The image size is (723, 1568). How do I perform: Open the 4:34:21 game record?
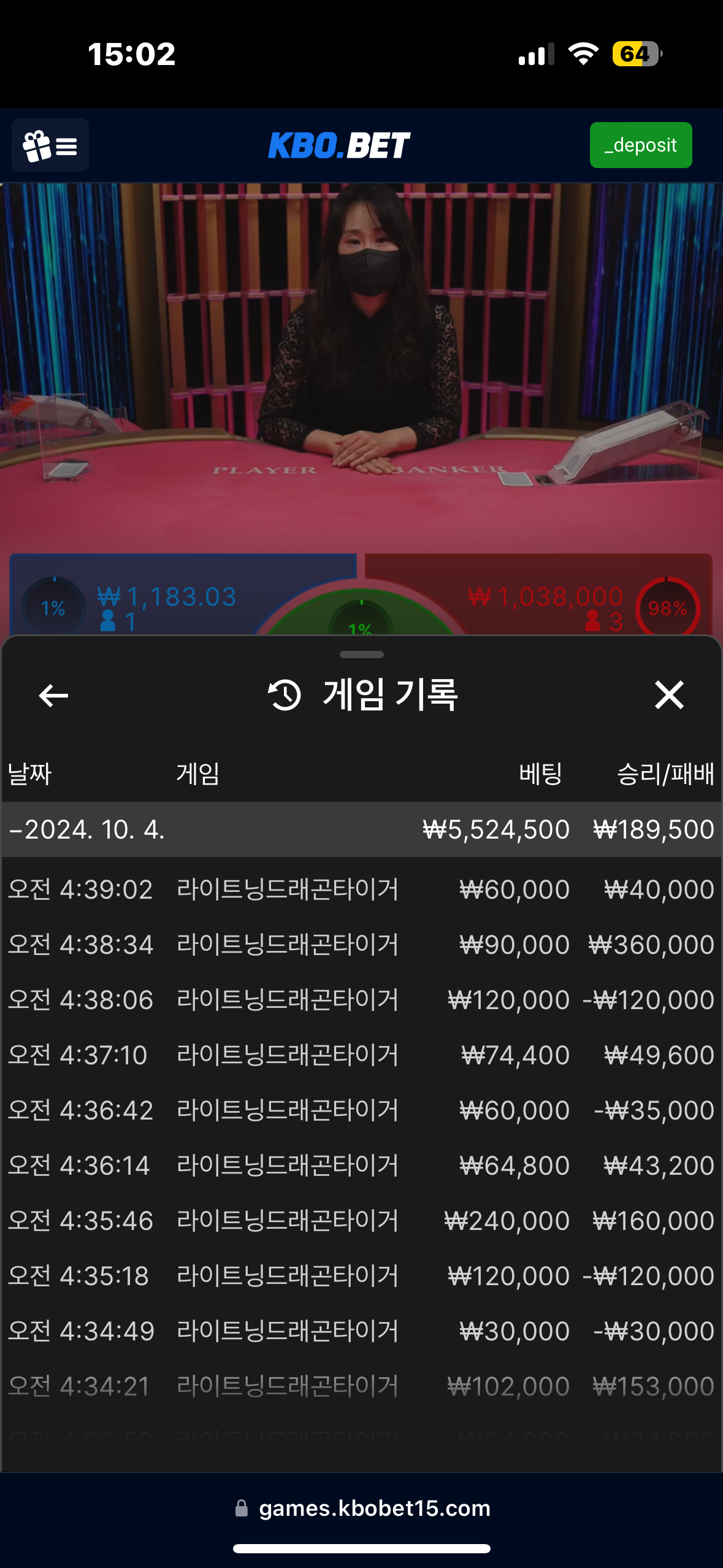tap(361, 1386)
